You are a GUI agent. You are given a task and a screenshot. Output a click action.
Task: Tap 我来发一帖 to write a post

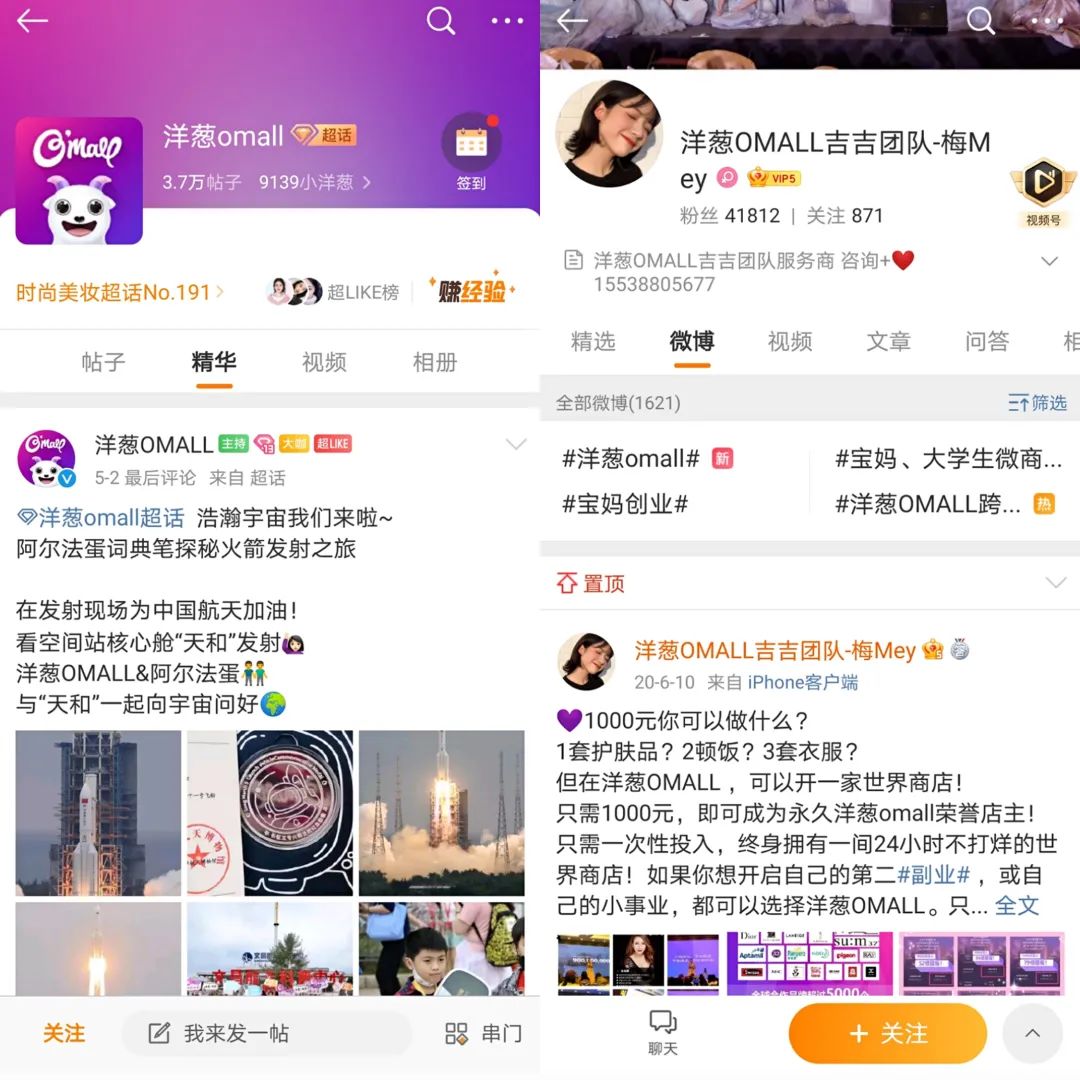click(236, 1033)
